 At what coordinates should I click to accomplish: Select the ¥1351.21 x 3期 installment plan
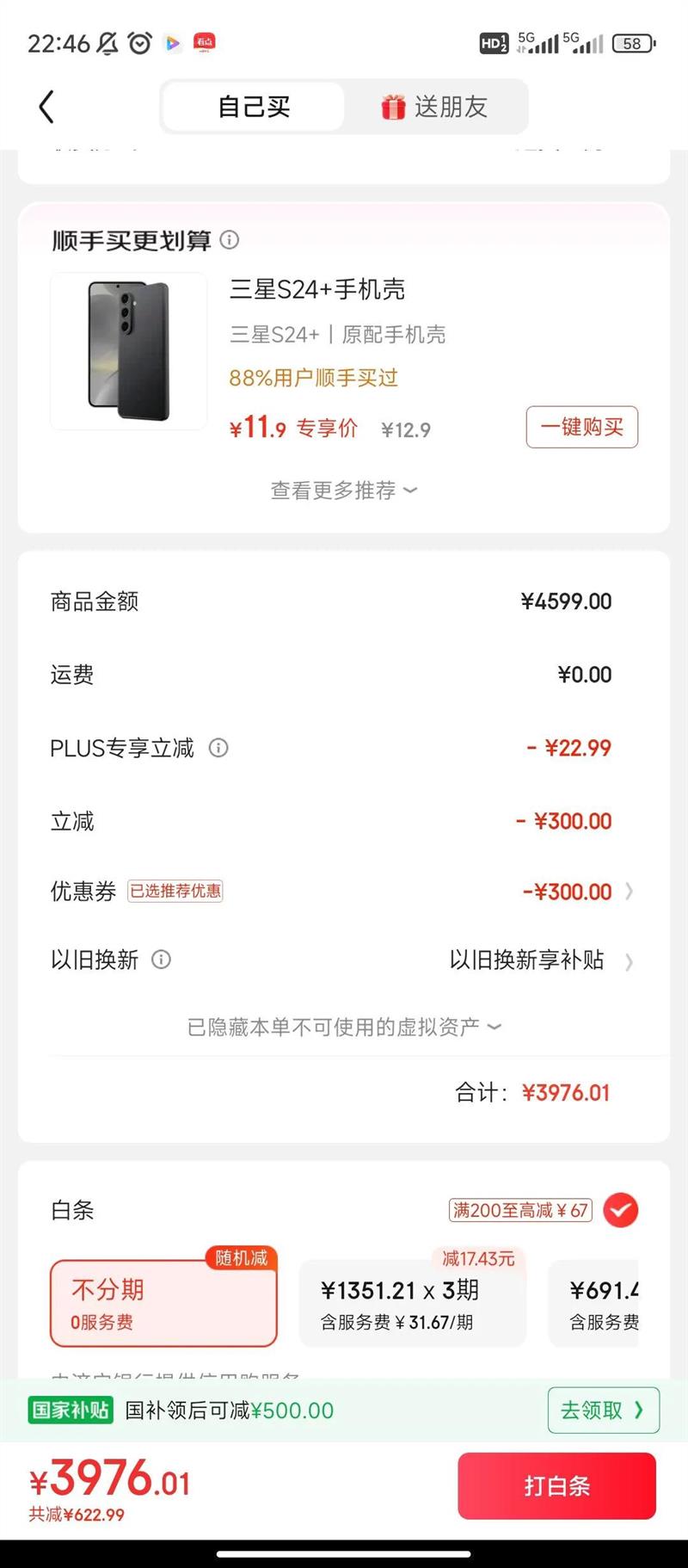click(x=412, y=1303)
